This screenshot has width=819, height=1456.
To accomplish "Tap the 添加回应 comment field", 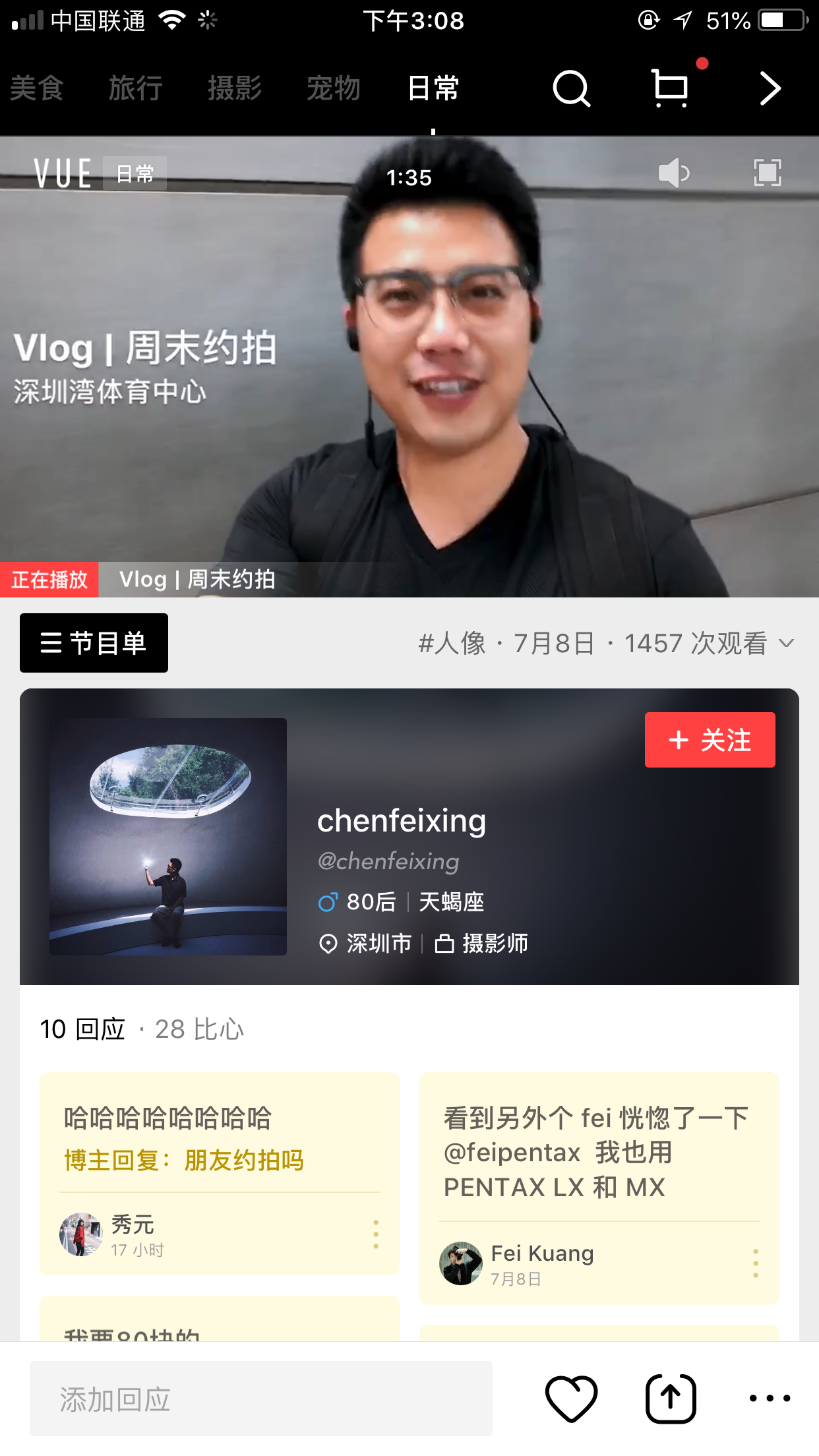I will tap(261, 1399).
